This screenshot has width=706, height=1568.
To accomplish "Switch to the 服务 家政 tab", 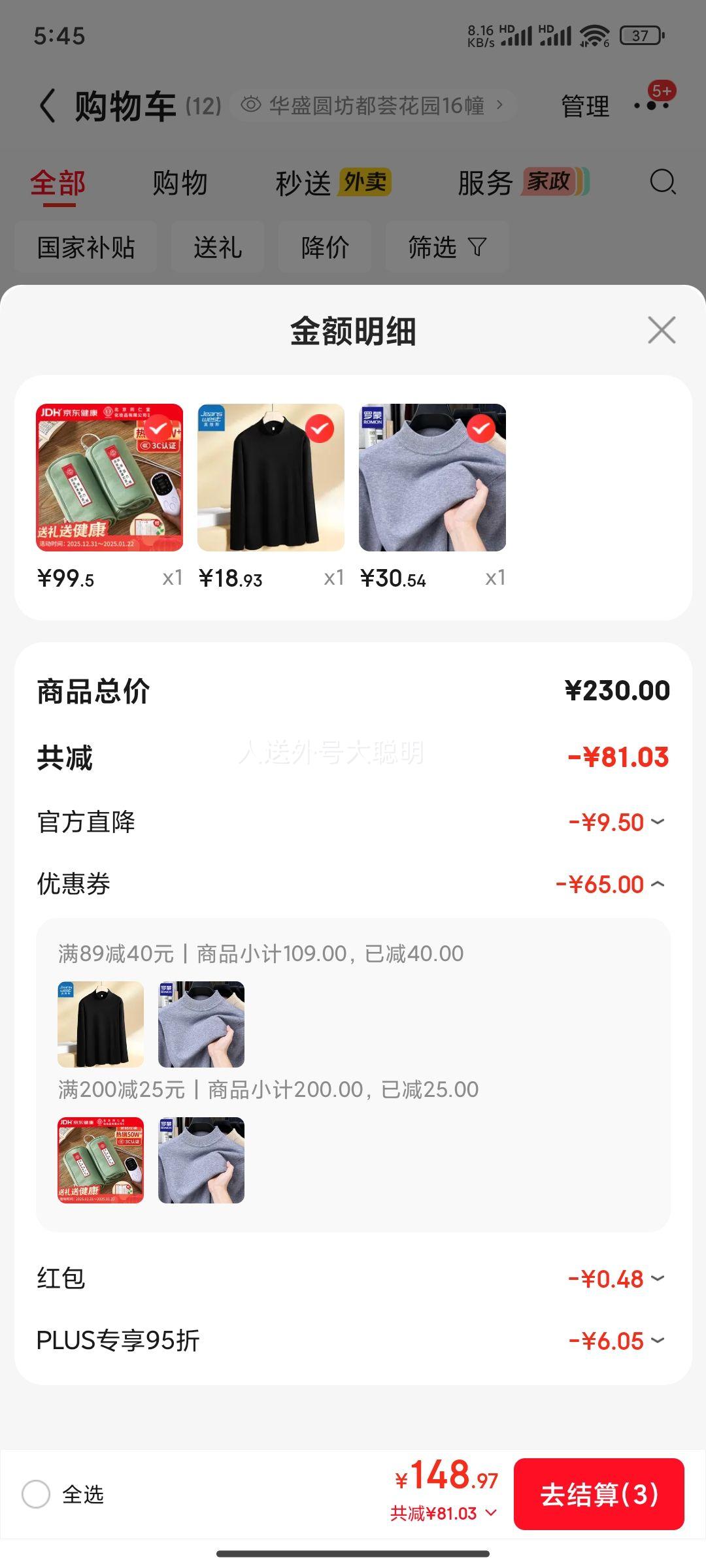I will click(522, 183).
